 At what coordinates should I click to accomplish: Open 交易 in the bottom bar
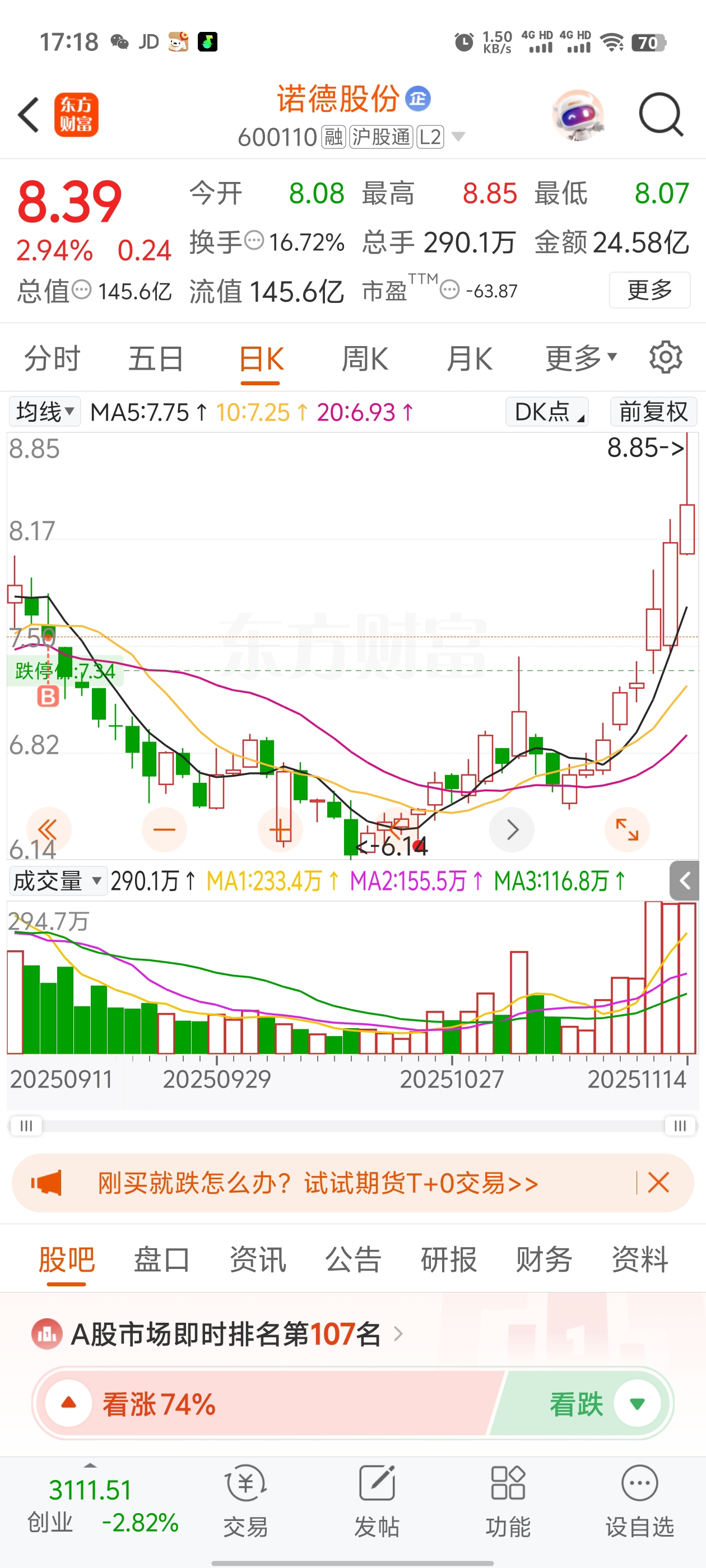pyautogui.click(x=245, y=1501)
